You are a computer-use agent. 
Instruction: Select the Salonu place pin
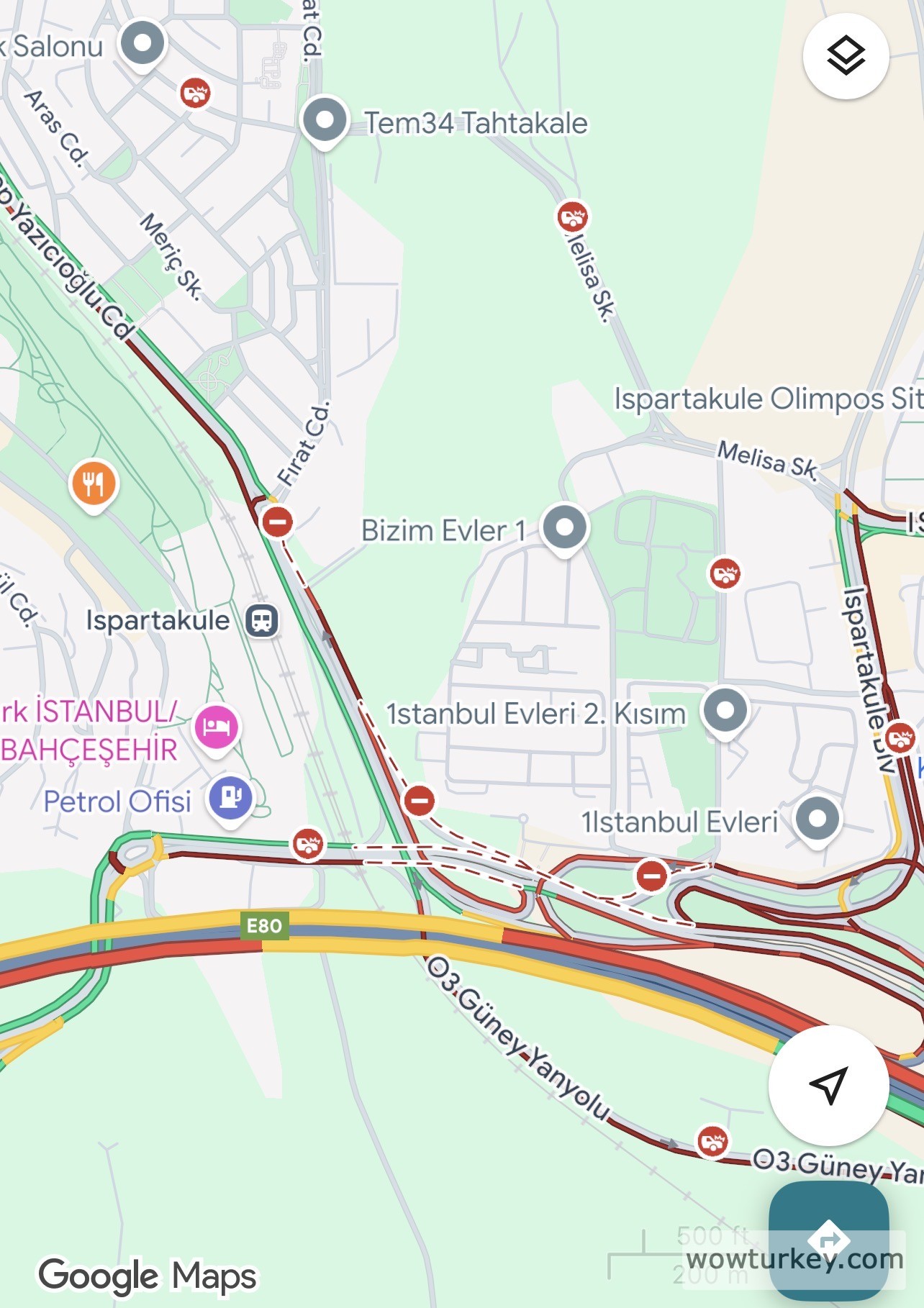click(142, 43)
